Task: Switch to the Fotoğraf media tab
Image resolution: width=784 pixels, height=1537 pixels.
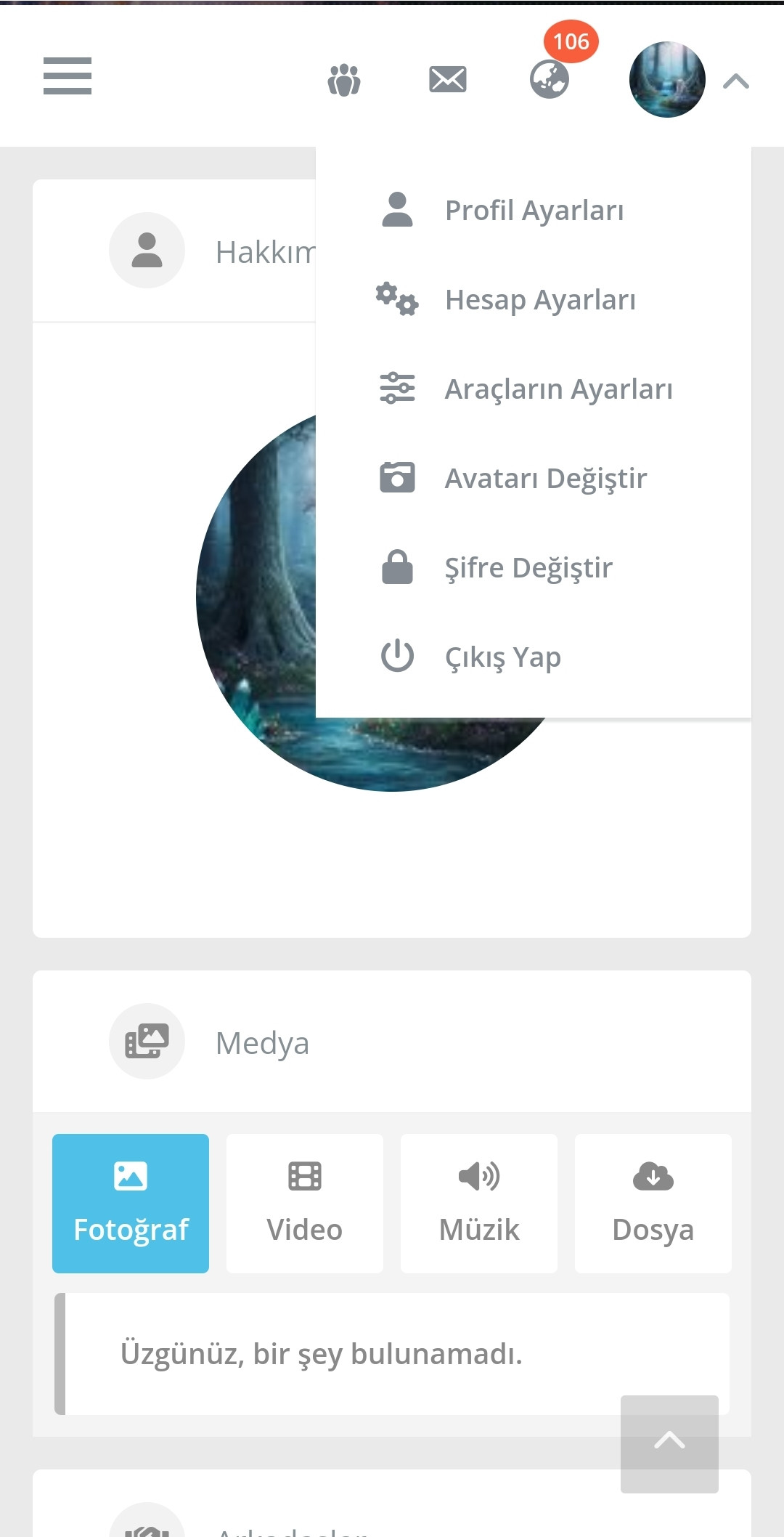Action: pos(131,1203)
